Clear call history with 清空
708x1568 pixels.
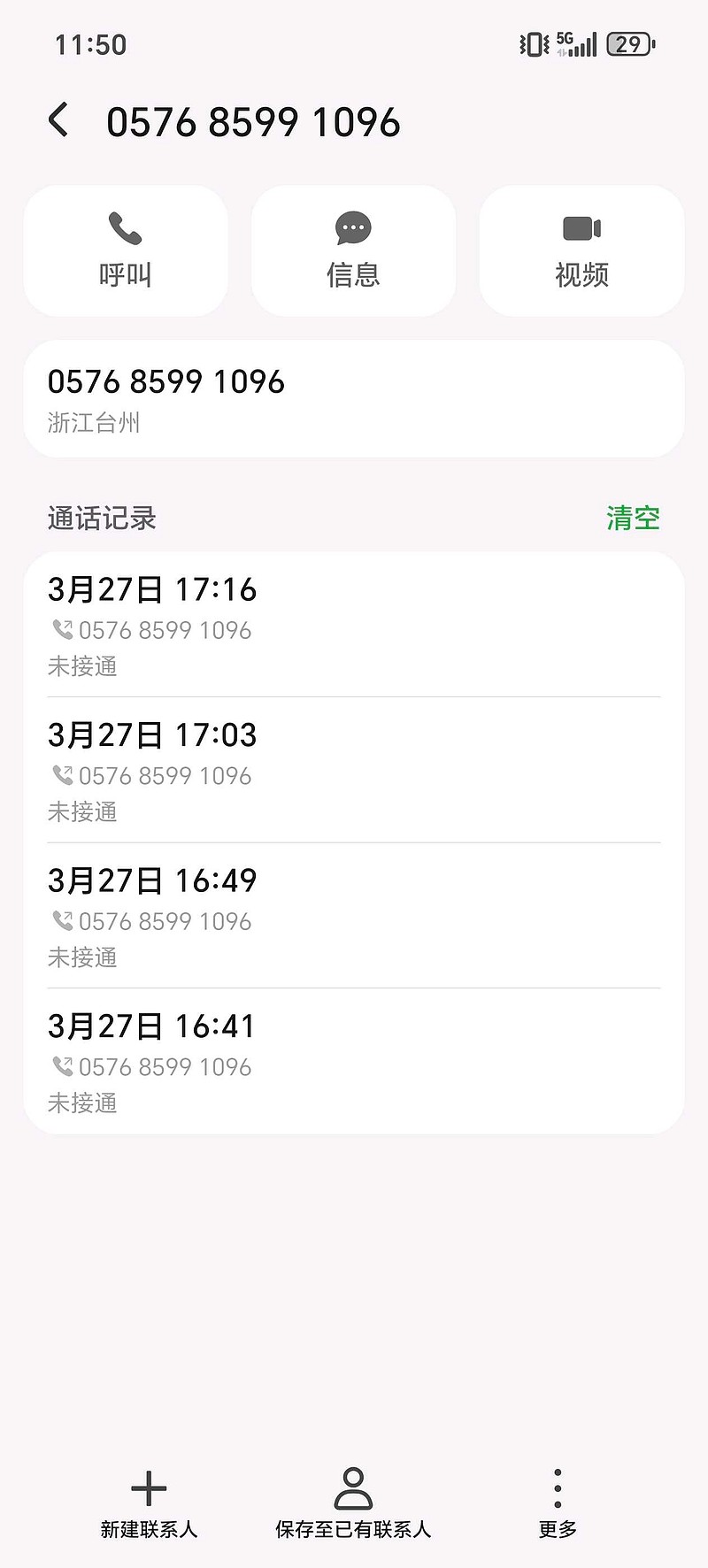point(633,519)
